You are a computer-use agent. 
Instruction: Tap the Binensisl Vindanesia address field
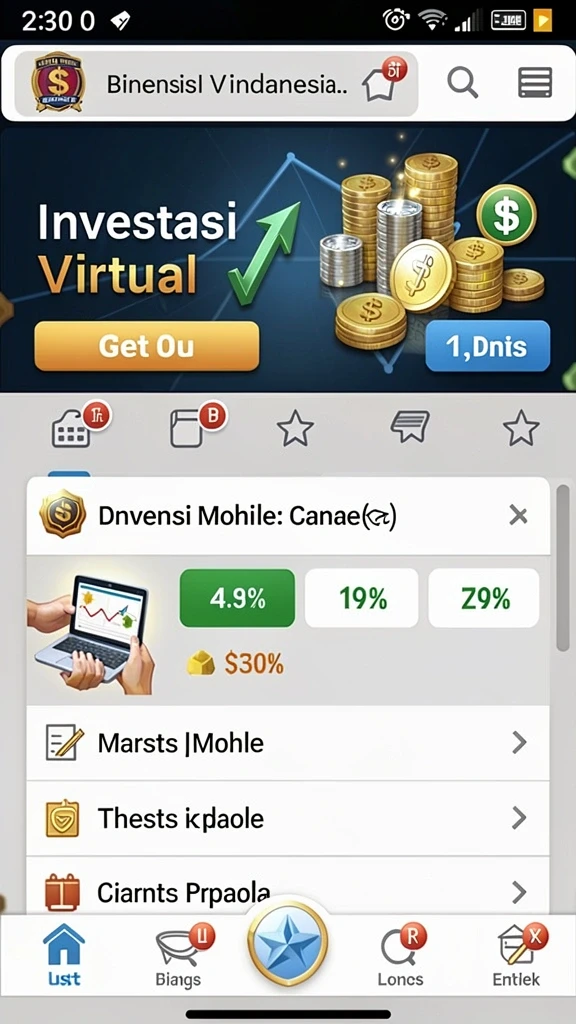[216, 84]
